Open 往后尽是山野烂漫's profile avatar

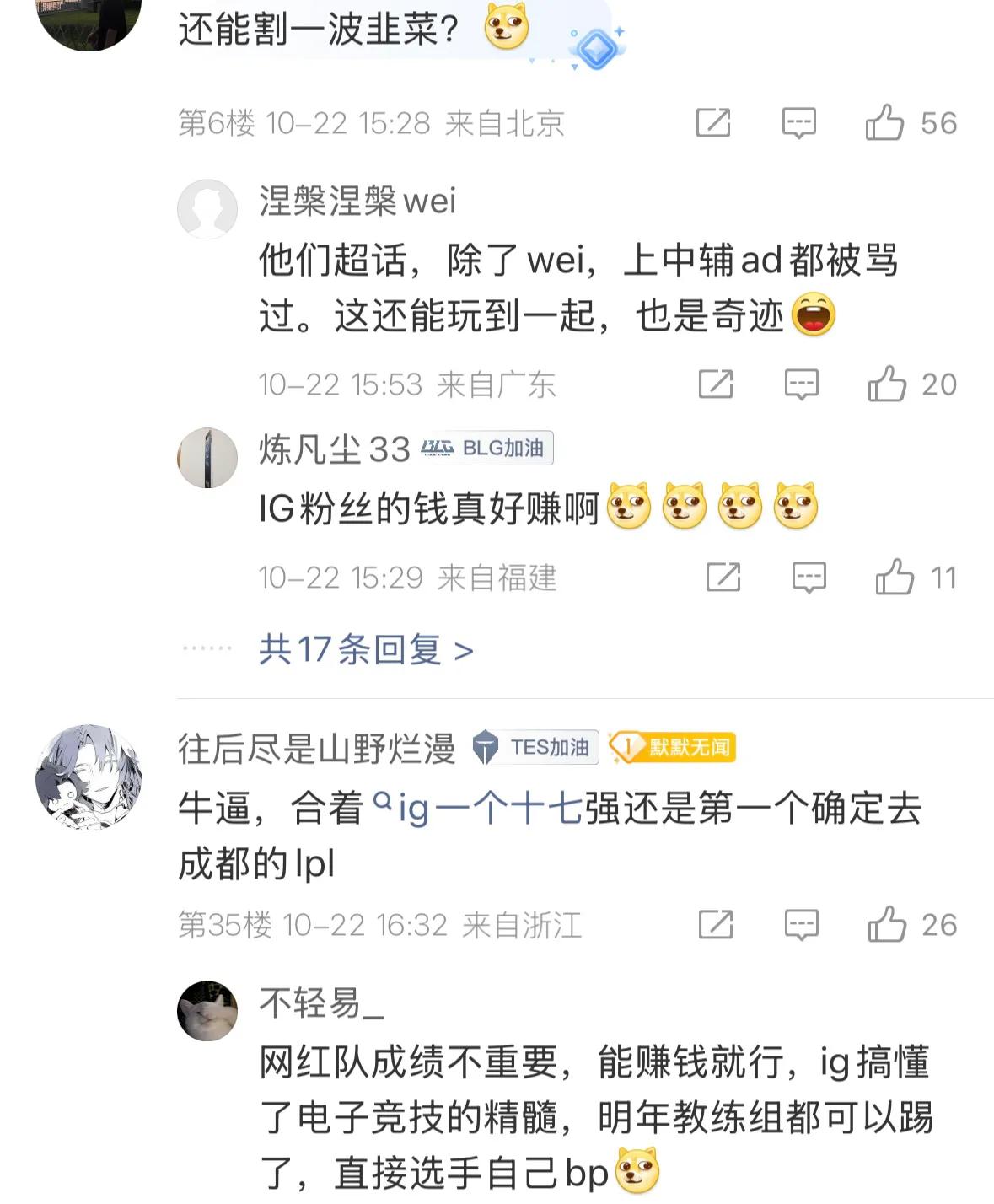coord(89,777)
